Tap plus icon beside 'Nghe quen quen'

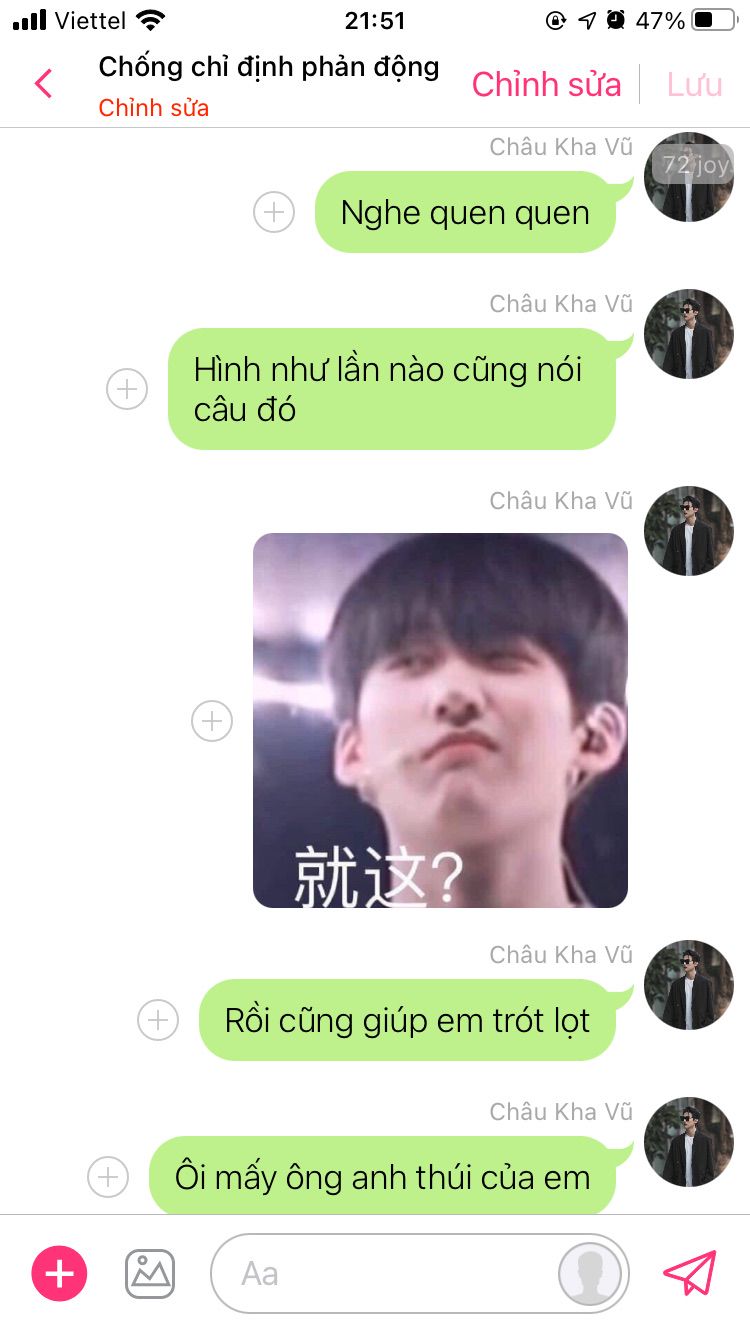click(x=274, y=212)
